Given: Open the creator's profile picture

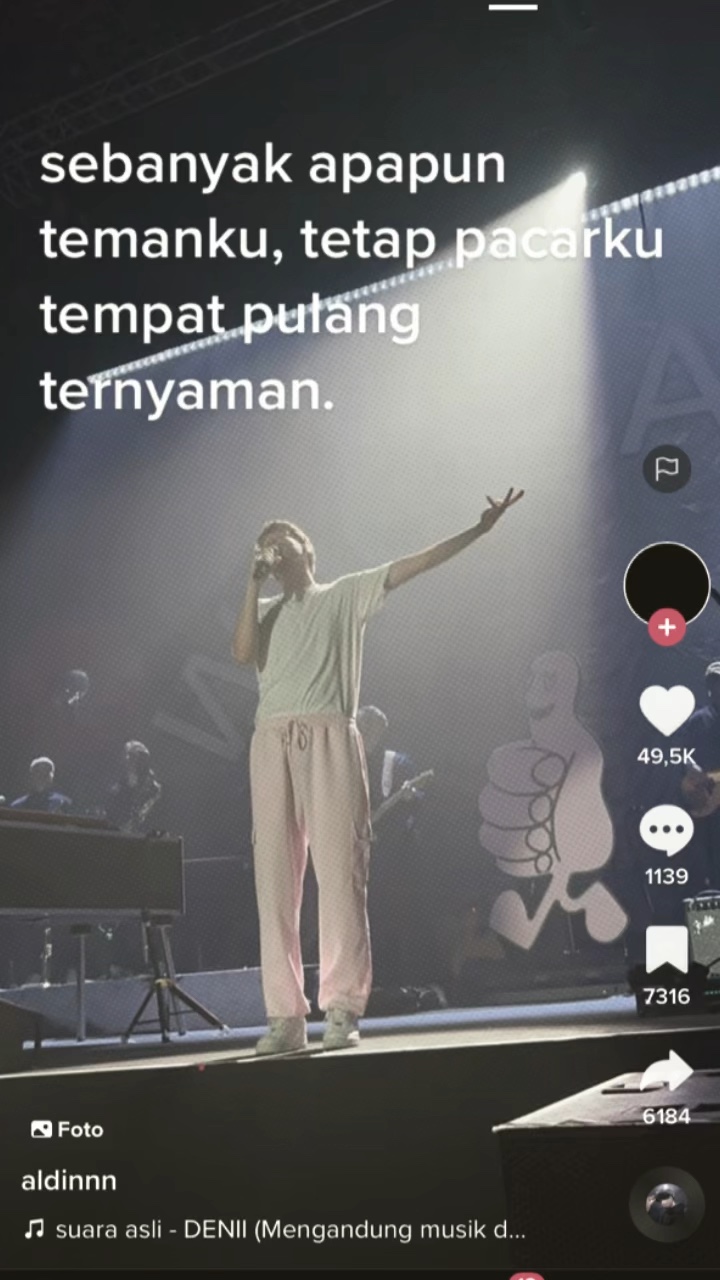Looking at the screenshot, I should pos(667,585).
